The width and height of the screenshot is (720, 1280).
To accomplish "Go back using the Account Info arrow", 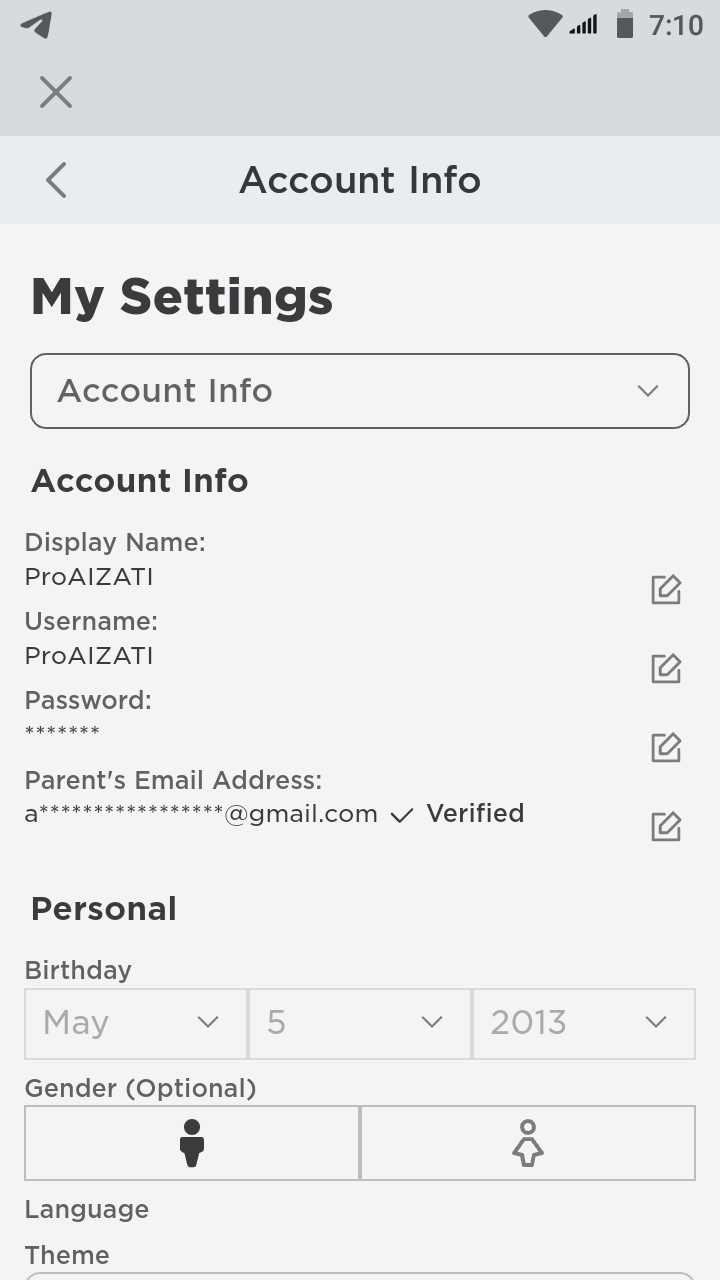I will click(56, 180).
